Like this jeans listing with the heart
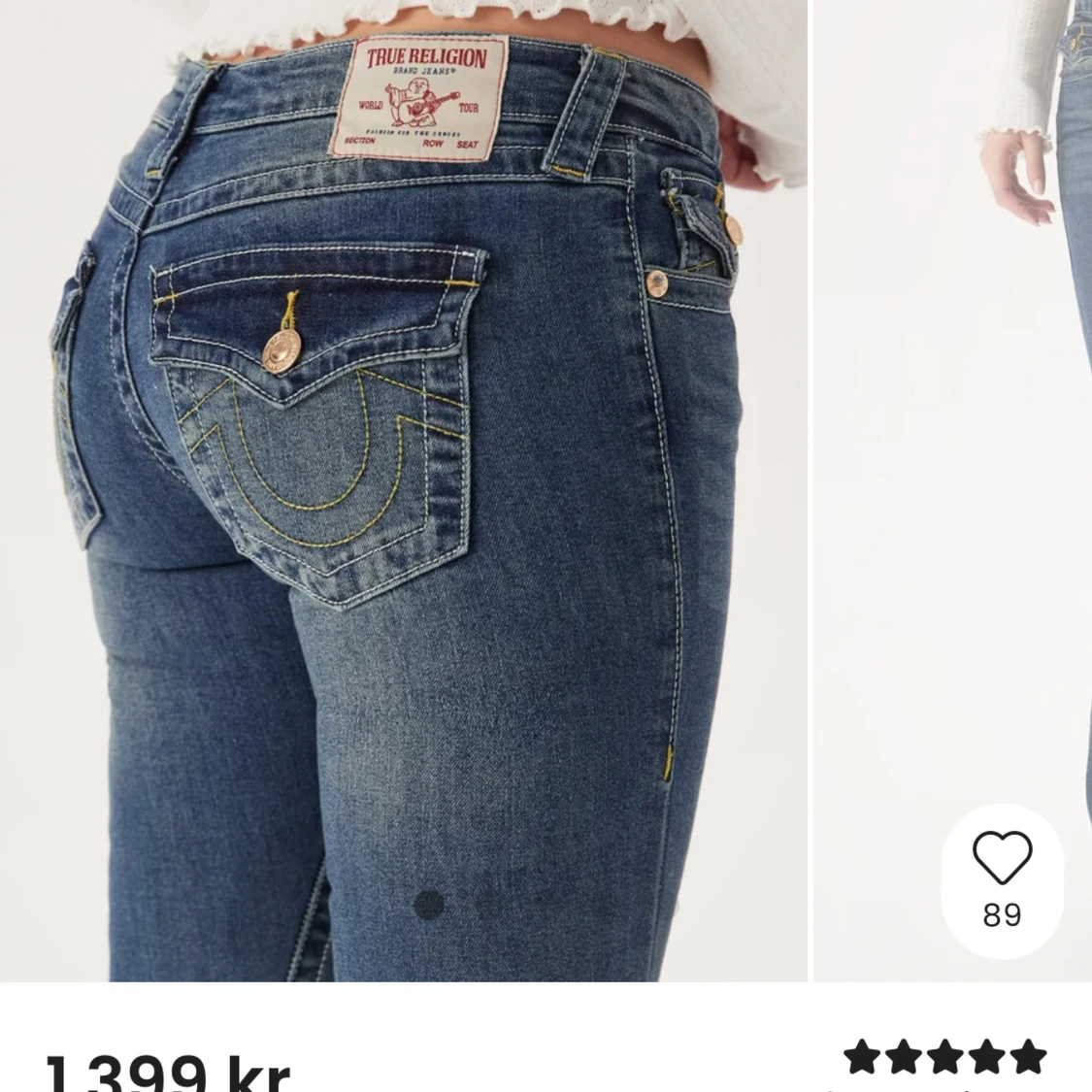Image resolution: width=1092 pixels, height=1092 pixels. click(x=1002, y=859)
